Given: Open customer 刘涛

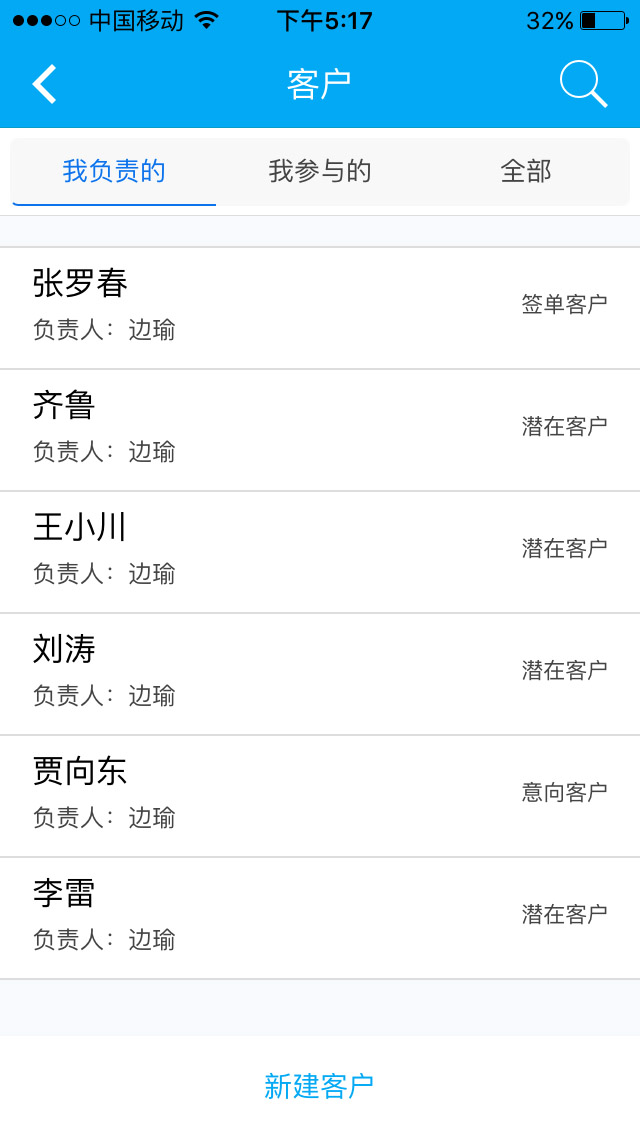Looking at the screenshot, I should [x=320, y=674].
